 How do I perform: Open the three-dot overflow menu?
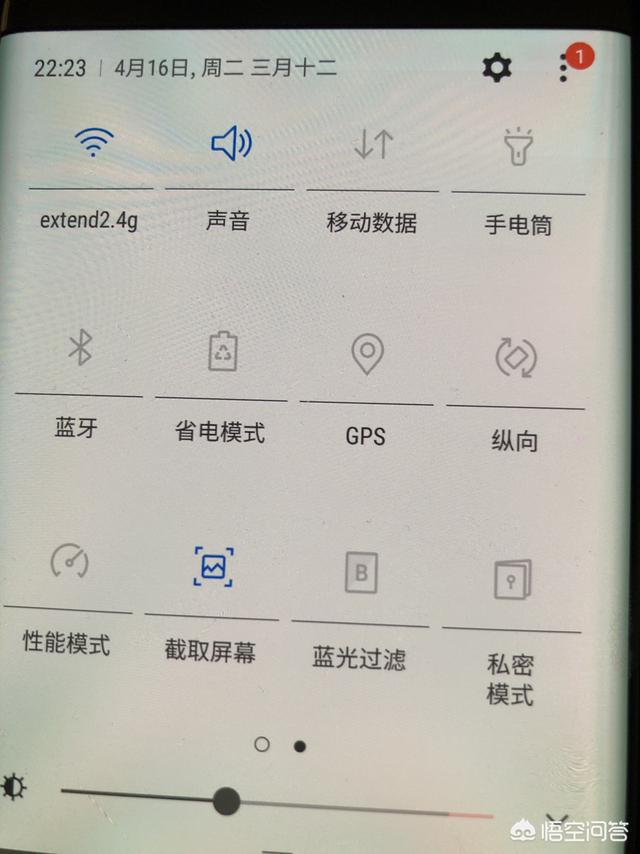tap(565, 67)
